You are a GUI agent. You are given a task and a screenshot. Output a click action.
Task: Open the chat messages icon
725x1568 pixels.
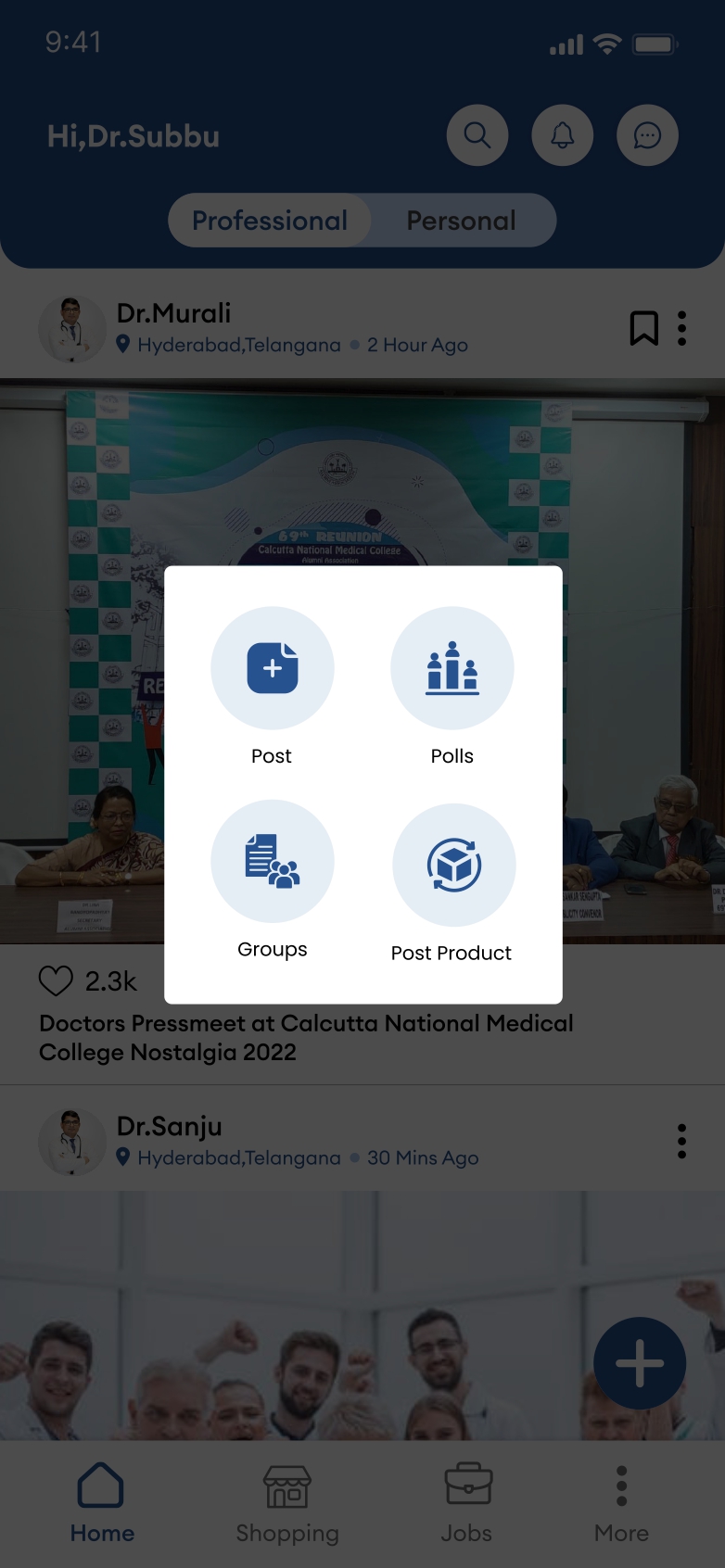pyautogui.click(x=647, y=135)
